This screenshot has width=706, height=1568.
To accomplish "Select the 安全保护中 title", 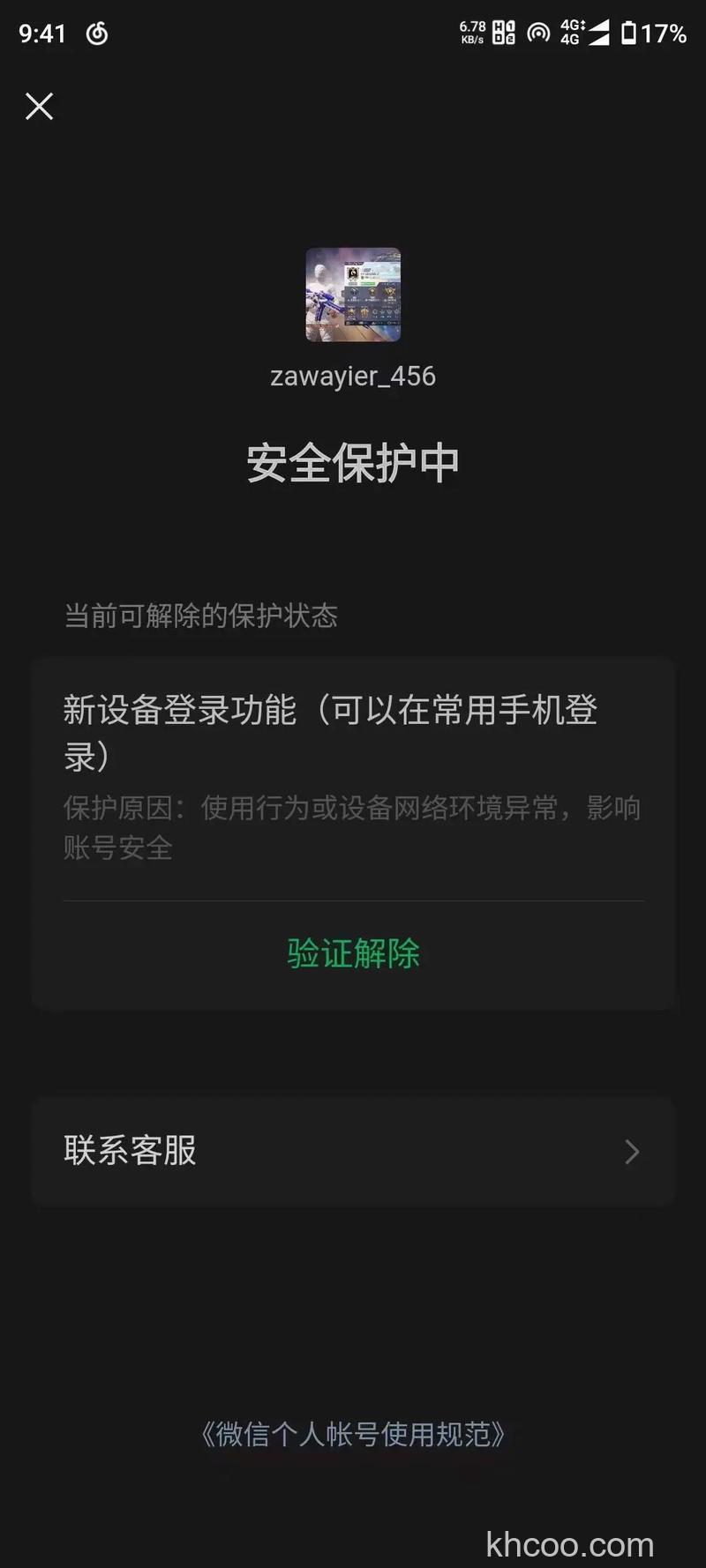I will [353, 462].
